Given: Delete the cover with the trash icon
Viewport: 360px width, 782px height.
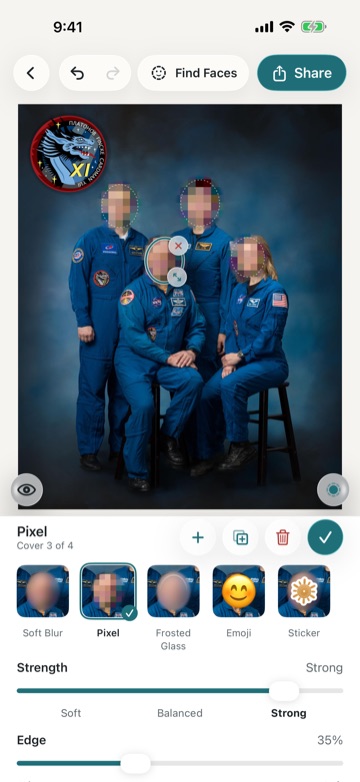Looking at the screenshot, I should coord(283,537).
